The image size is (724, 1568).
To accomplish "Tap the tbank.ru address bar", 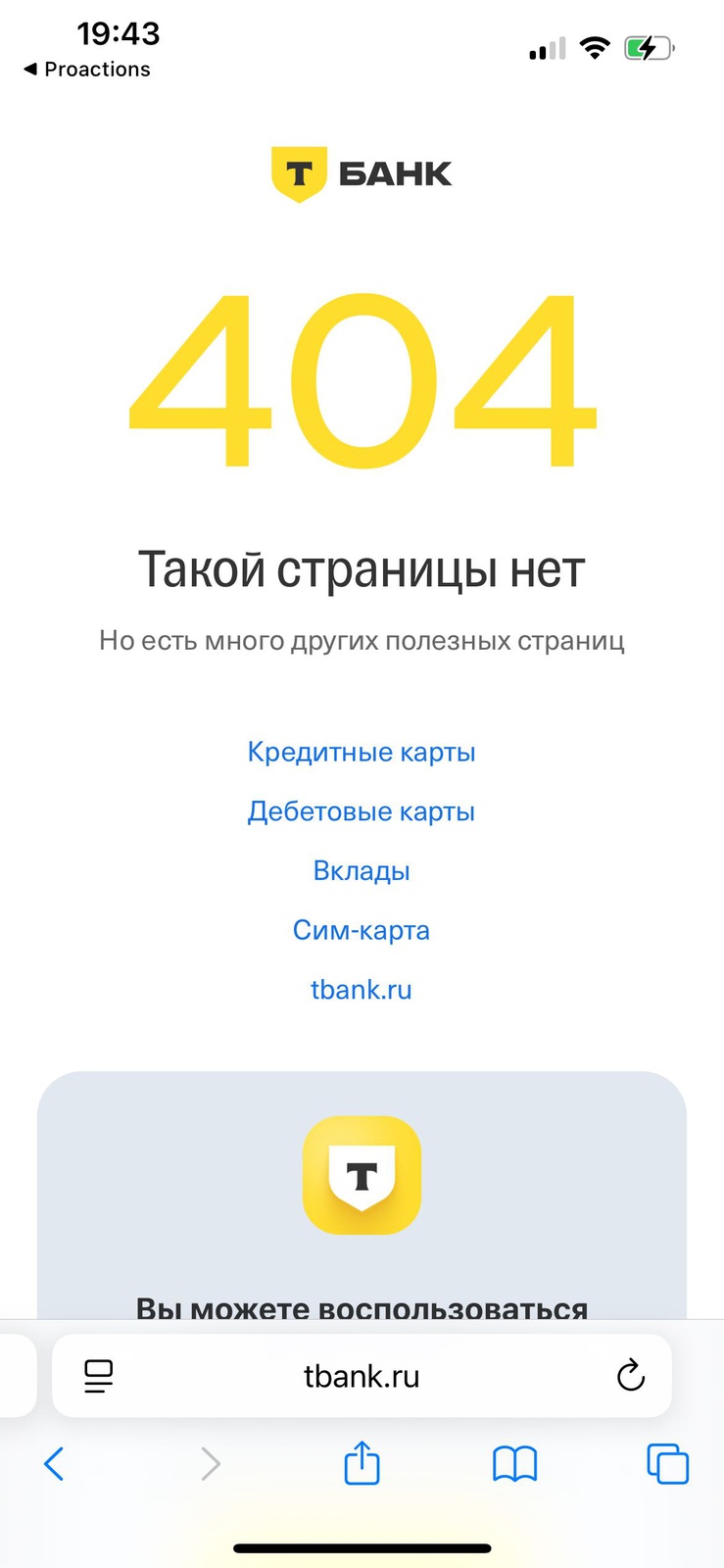I will pyautogui.click(x=361, y=1376).
